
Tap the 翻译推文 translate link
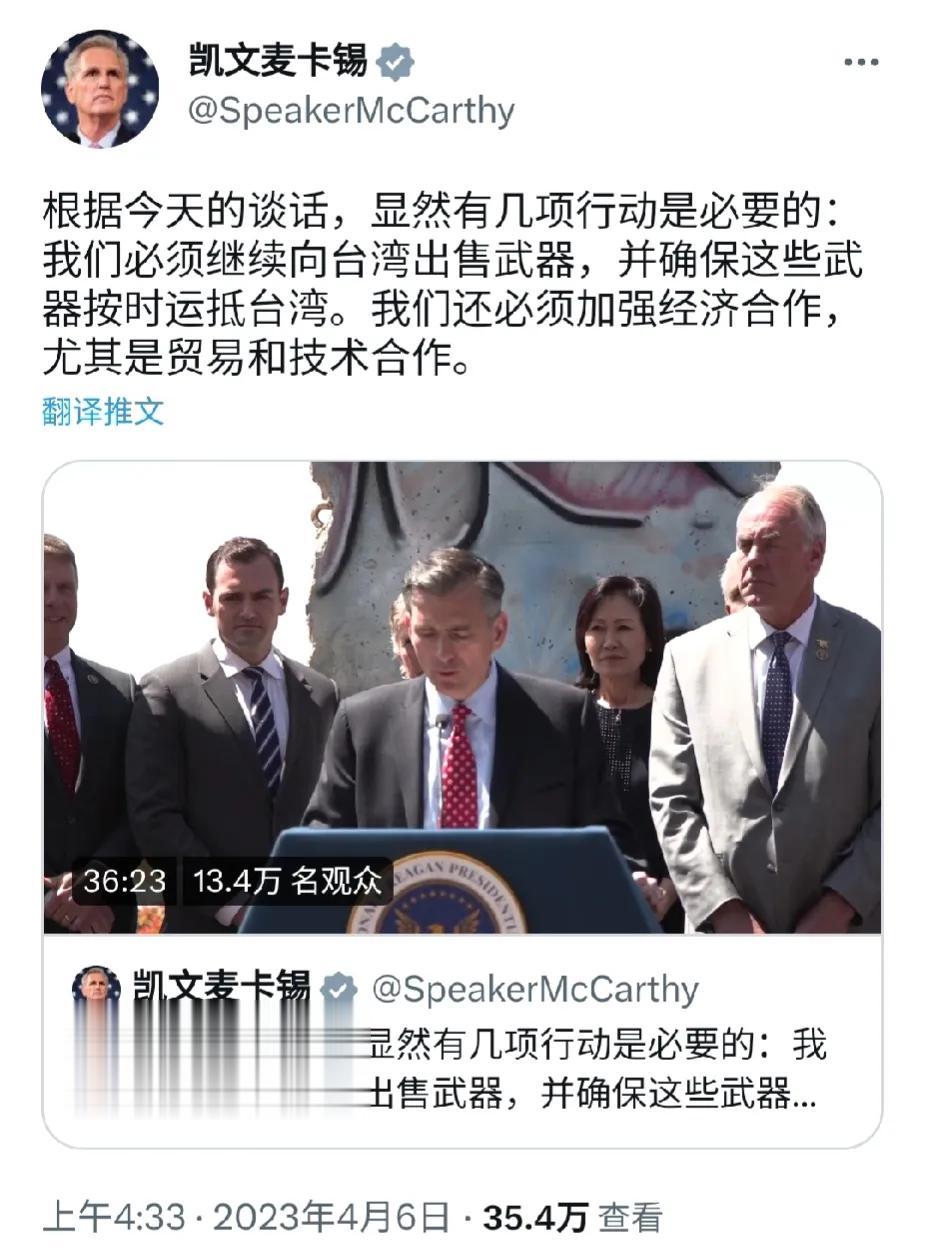[x=103, y=411]
